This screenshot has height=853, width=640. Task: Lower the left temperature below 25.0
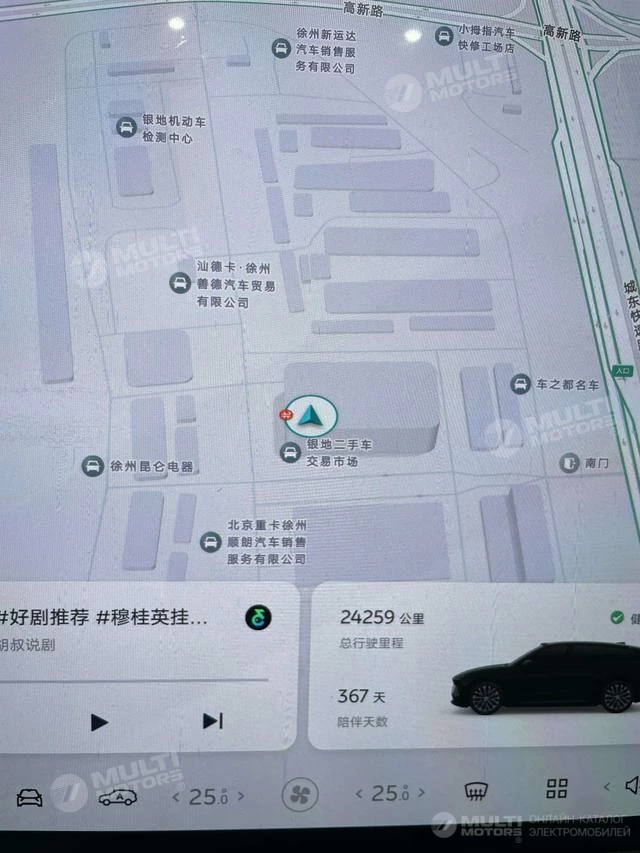pos(177,797)
